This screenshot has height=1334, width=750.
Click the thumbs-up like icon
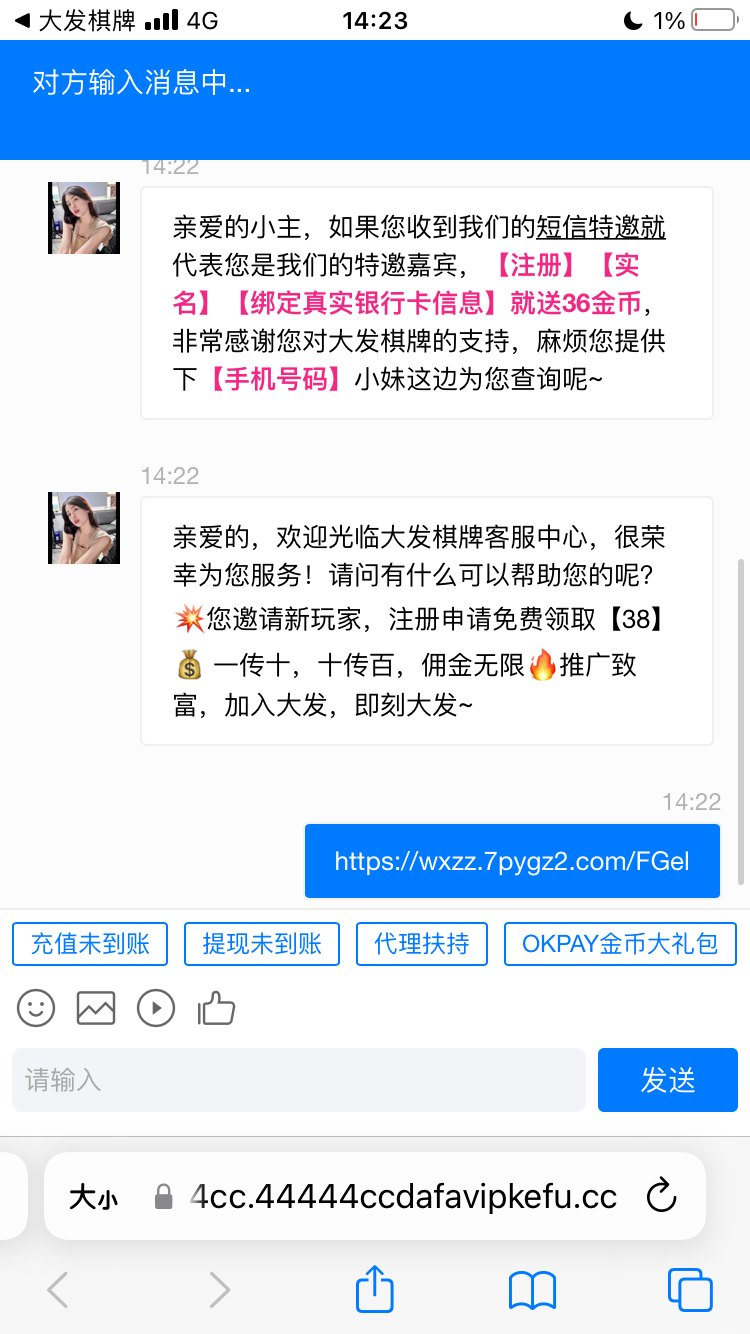pyautogui.click(x=216, y=1009)
